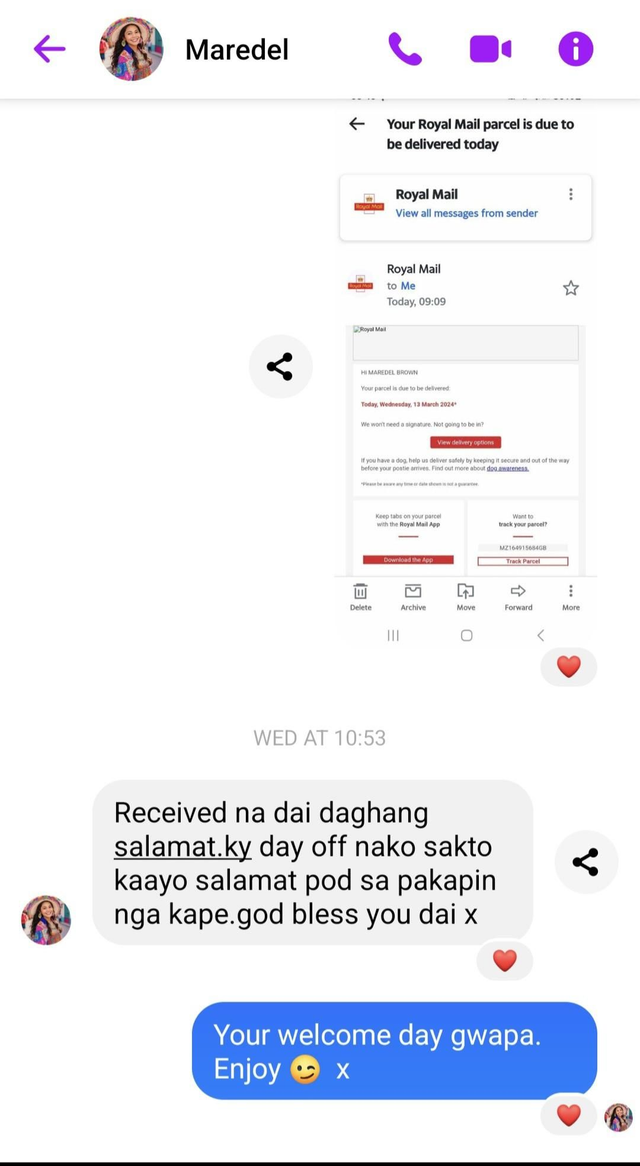Start a video call with Maredel
The image size is (640, 1166).
pyautogui.click(x=490, y=48)
